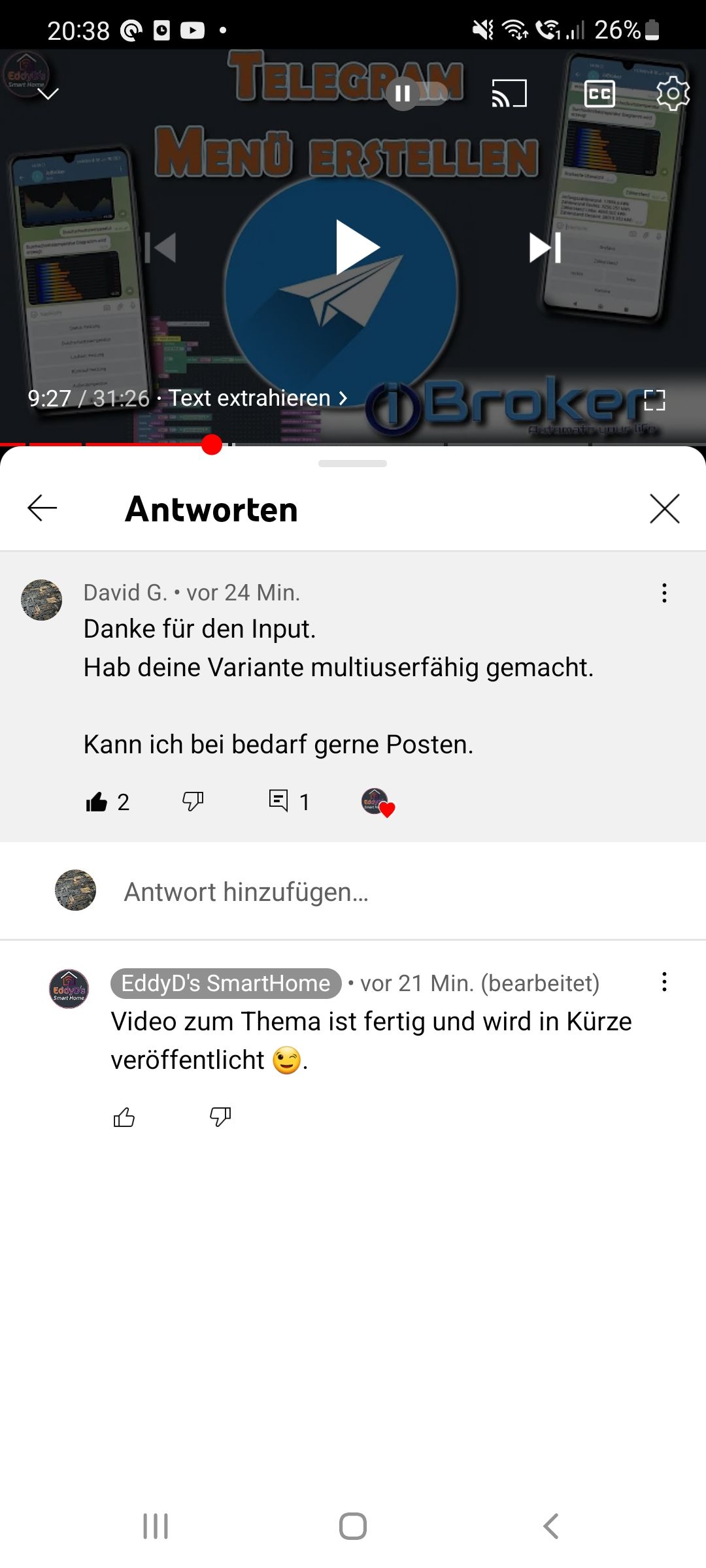Open video settings gear
Screen dimensions: 706x1568
(x=673, y=93)
